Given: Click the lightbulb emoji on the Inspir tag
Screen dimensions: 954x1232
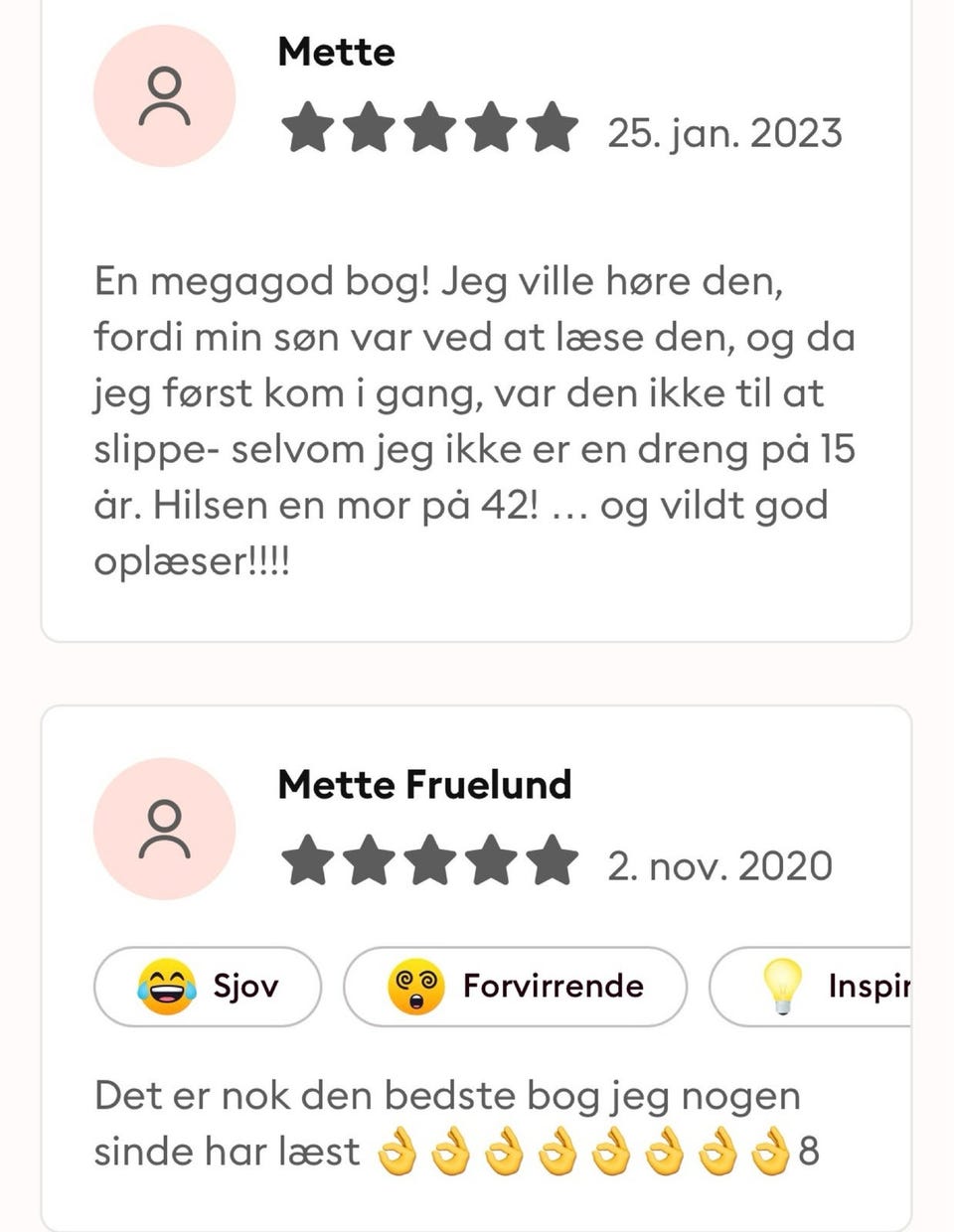Looking at the screenshot, I should (784, 986).
